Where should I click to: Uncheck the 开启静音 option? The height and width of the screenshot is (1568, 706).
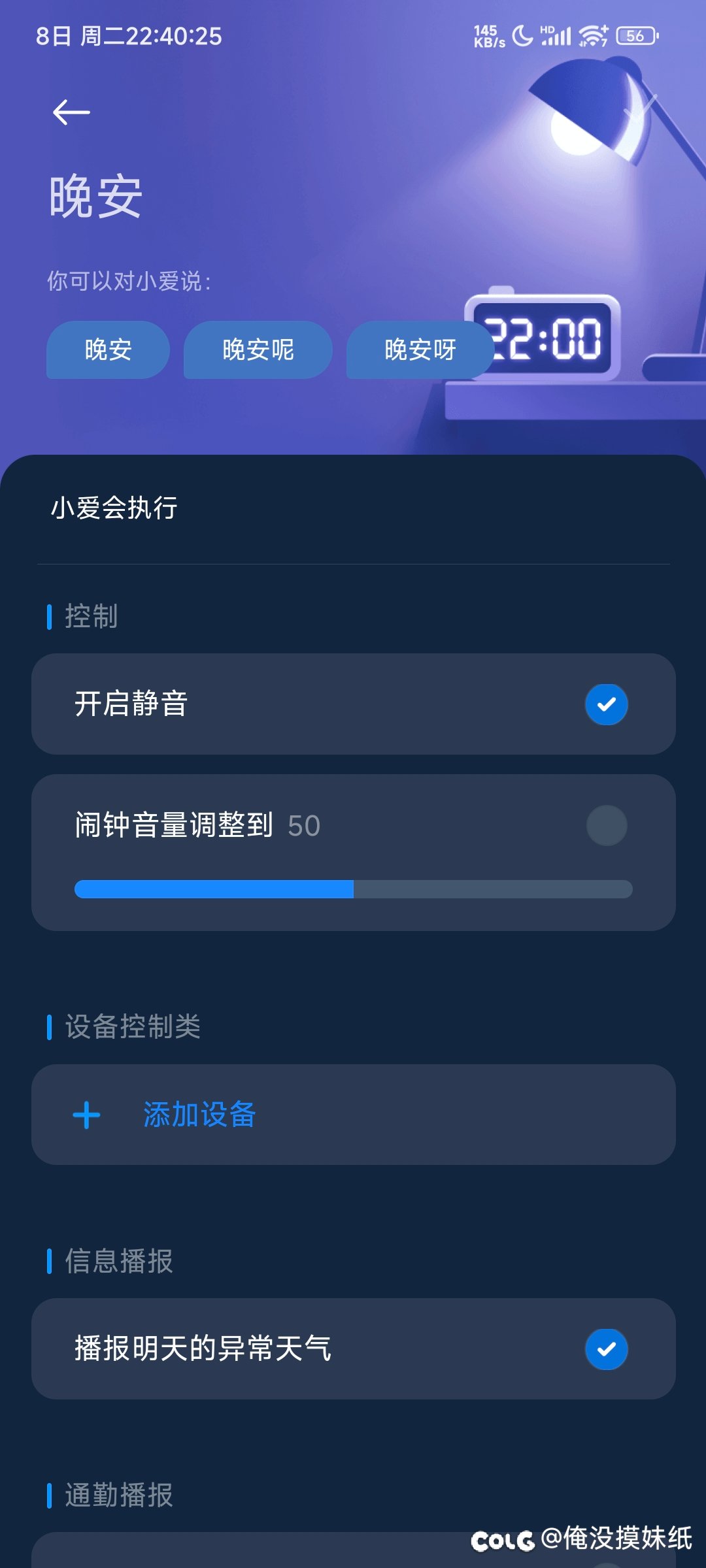pyautogui.click(x=607, y=704)
